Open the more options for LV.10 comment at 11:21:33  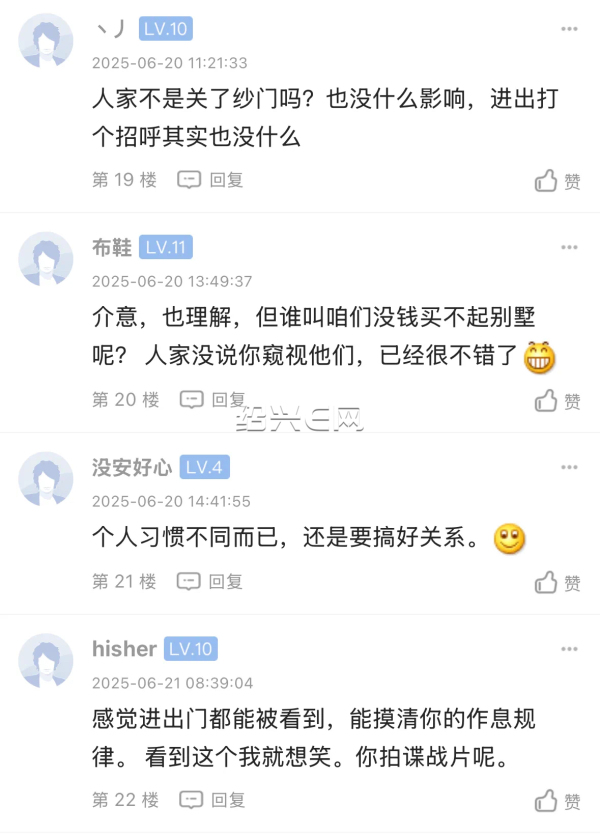[x=569, y=27]
